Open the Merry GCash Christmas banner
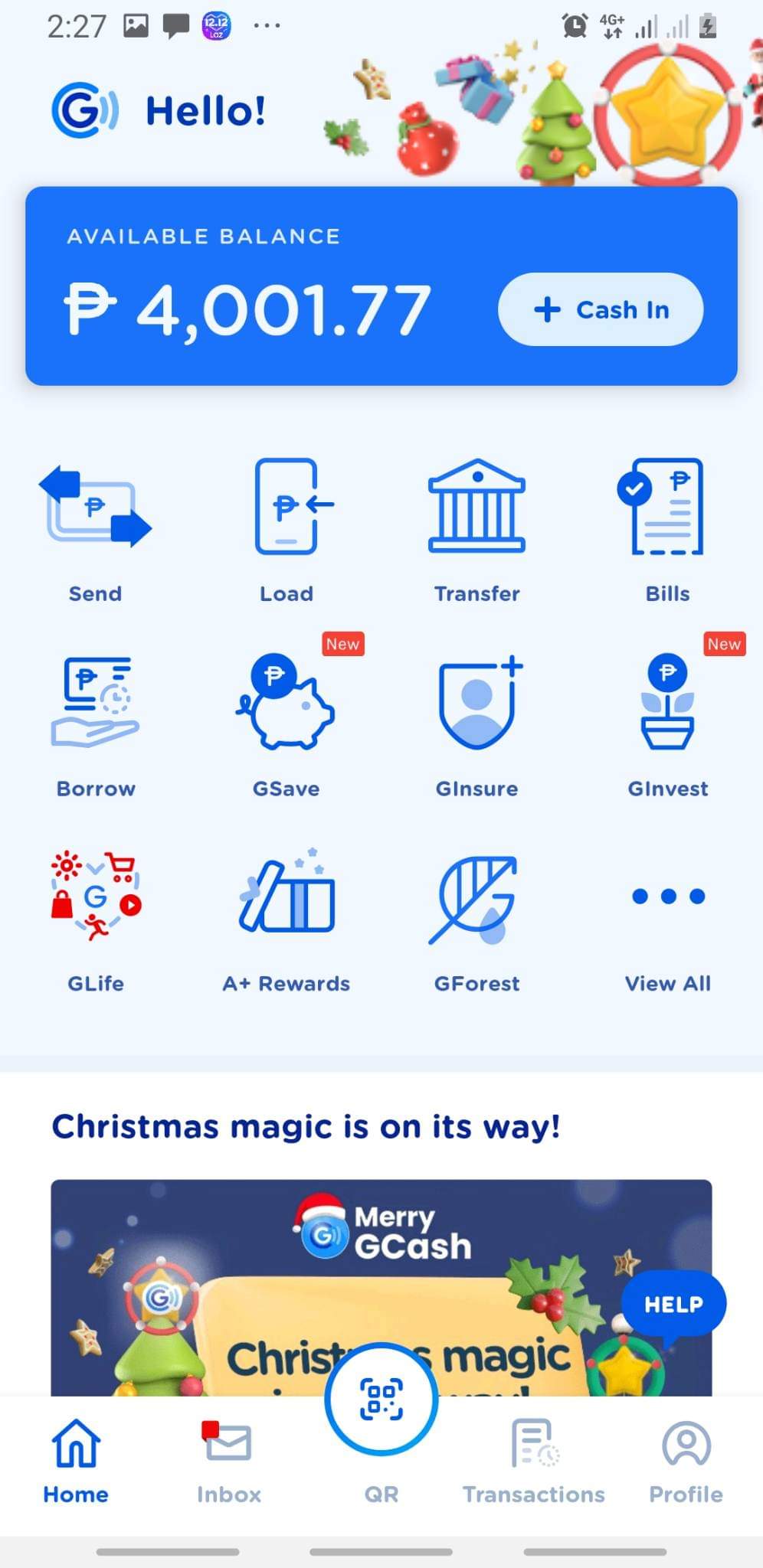 (381, 1286)
